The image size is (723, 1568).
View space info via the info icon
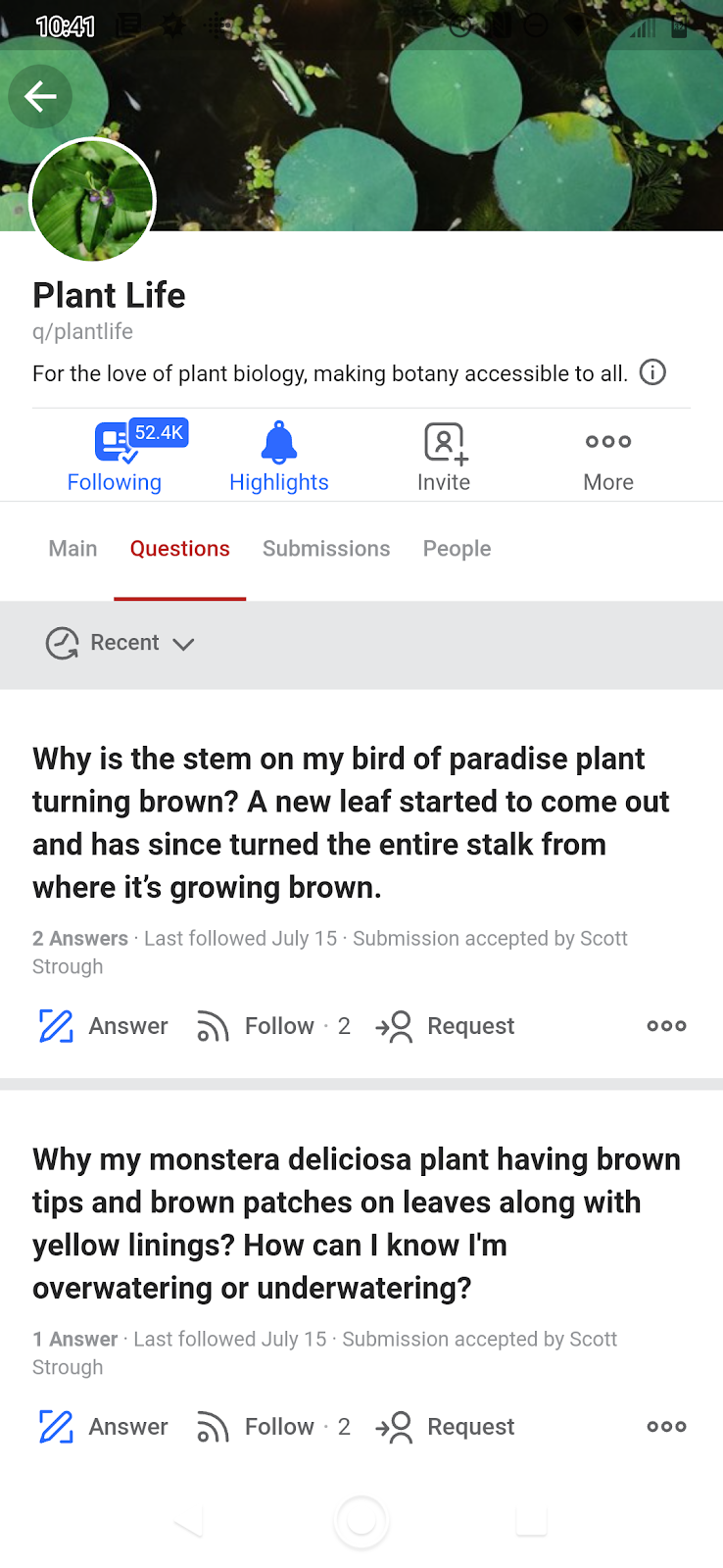tap(652, 372)
